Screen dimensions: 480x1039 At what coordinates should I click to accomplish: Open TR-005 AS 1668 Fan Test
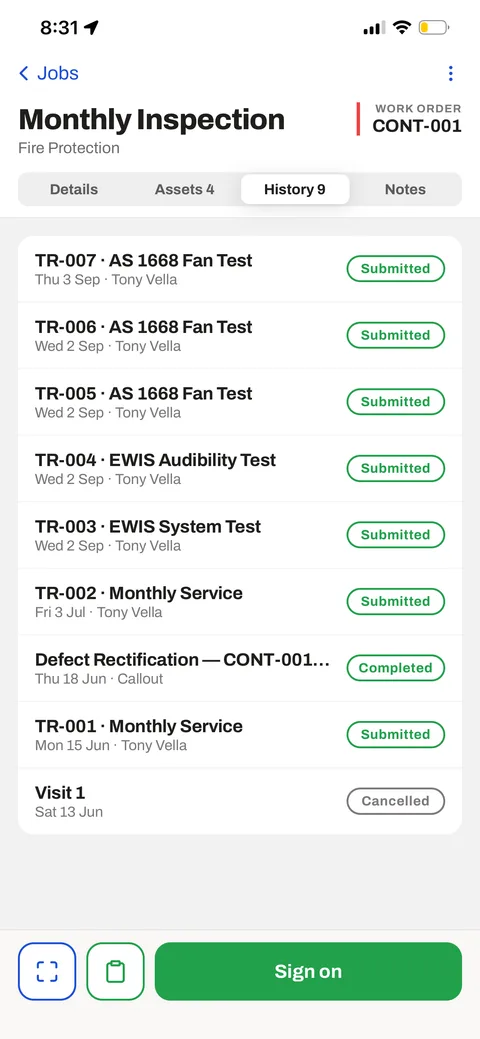click(240, 402)
